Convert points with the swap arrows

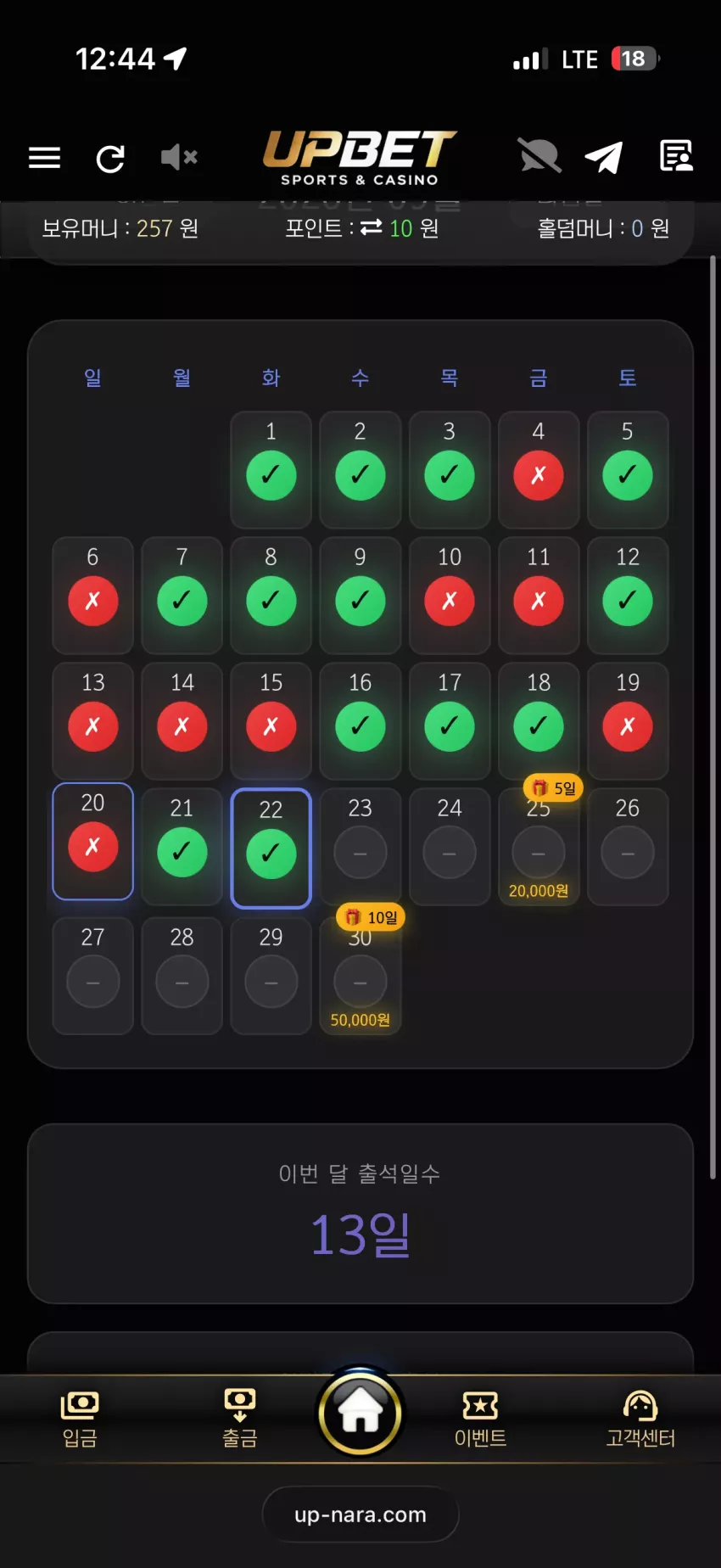pos(371,227)
